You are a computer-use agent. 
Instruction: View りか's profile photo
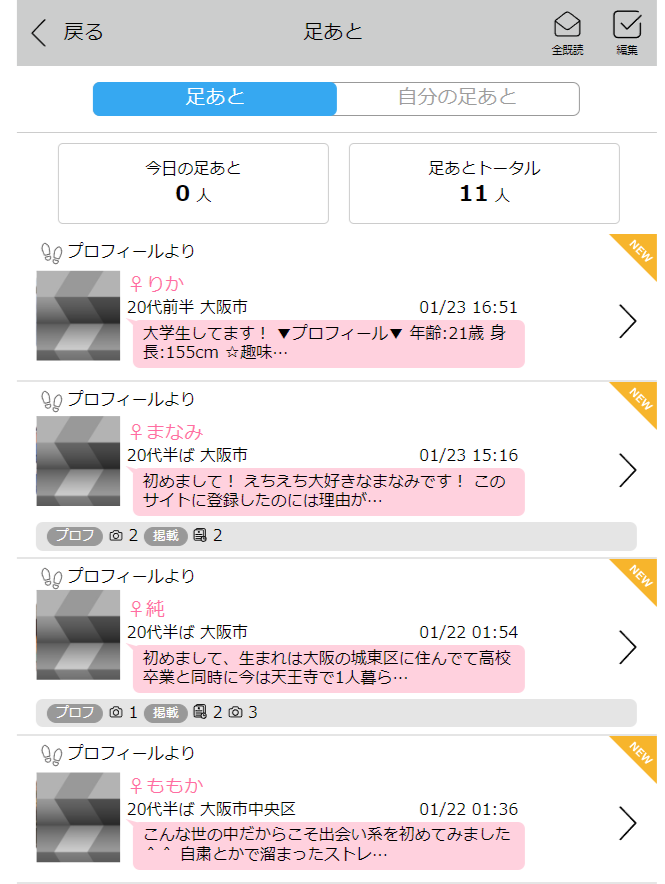[78, 316]
